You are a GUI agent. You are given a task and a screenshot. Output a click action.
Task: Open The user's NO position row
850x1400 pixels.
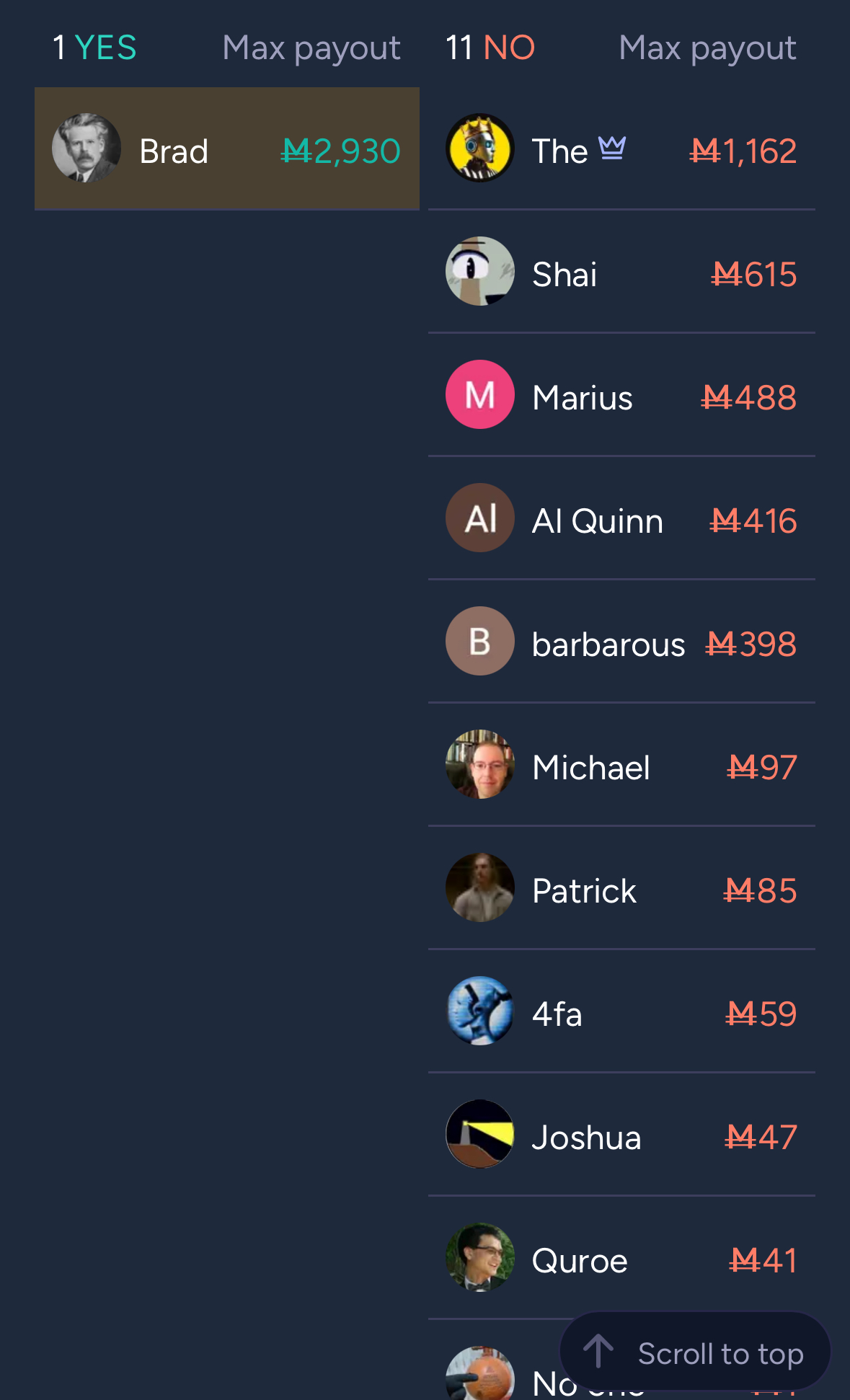click(621, 149)
